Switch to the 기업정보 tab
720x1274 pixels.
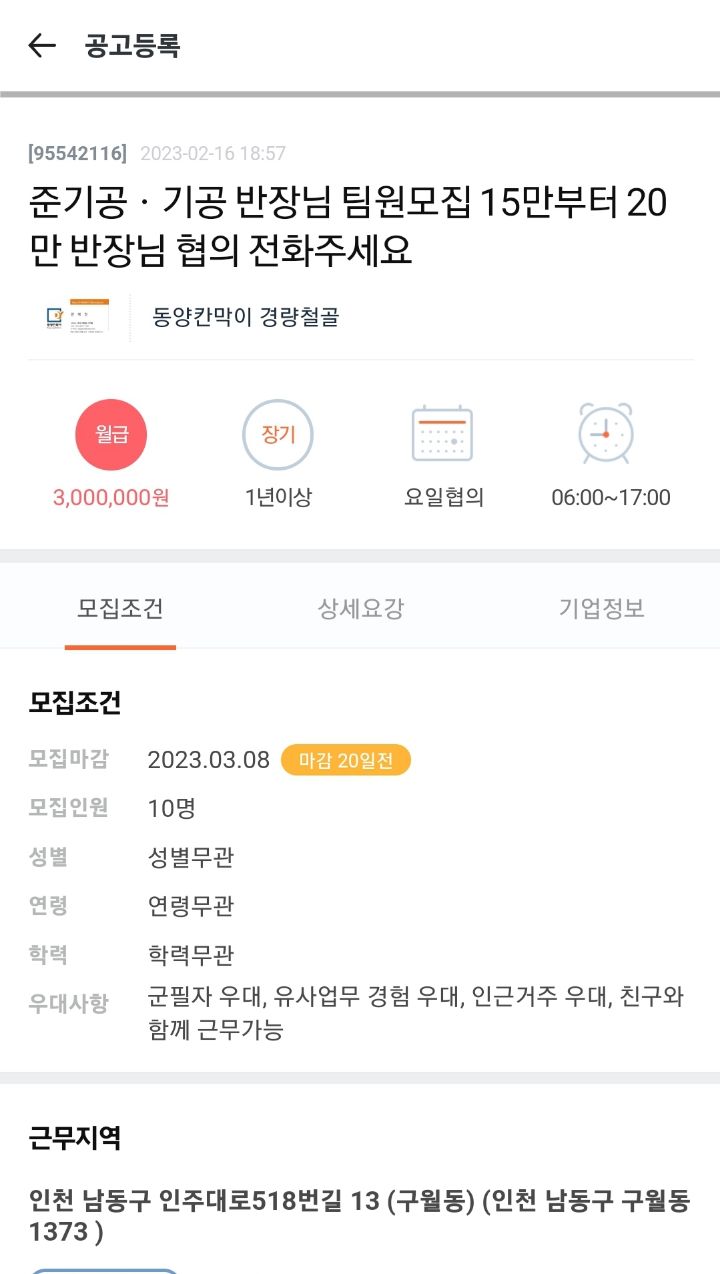pyautogui.click(x=601, y=608)
